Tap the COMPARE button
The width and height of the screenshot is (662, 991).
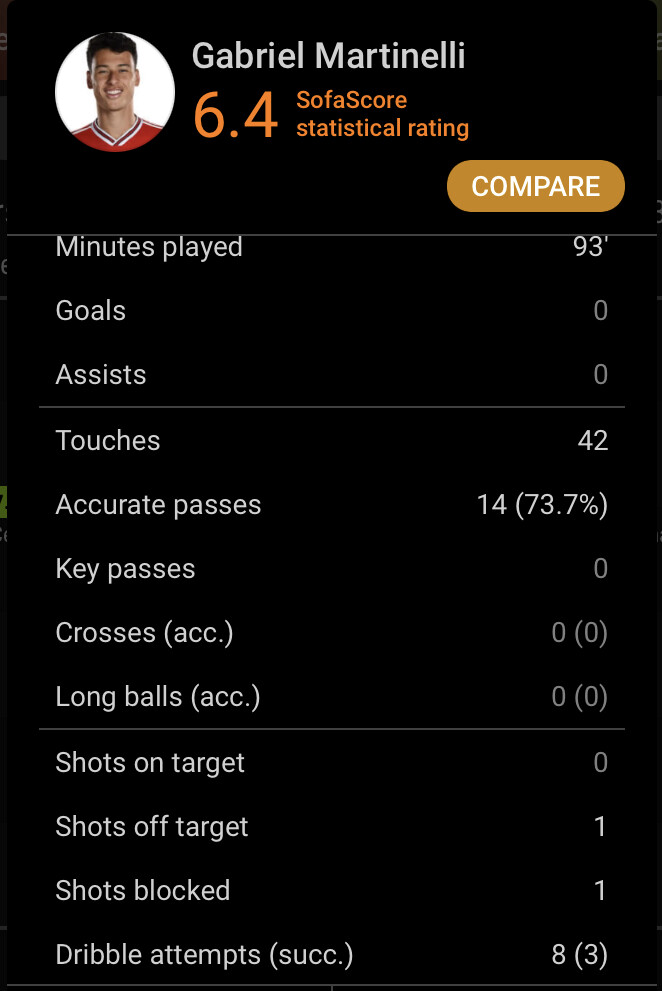[x=535, y=187]
